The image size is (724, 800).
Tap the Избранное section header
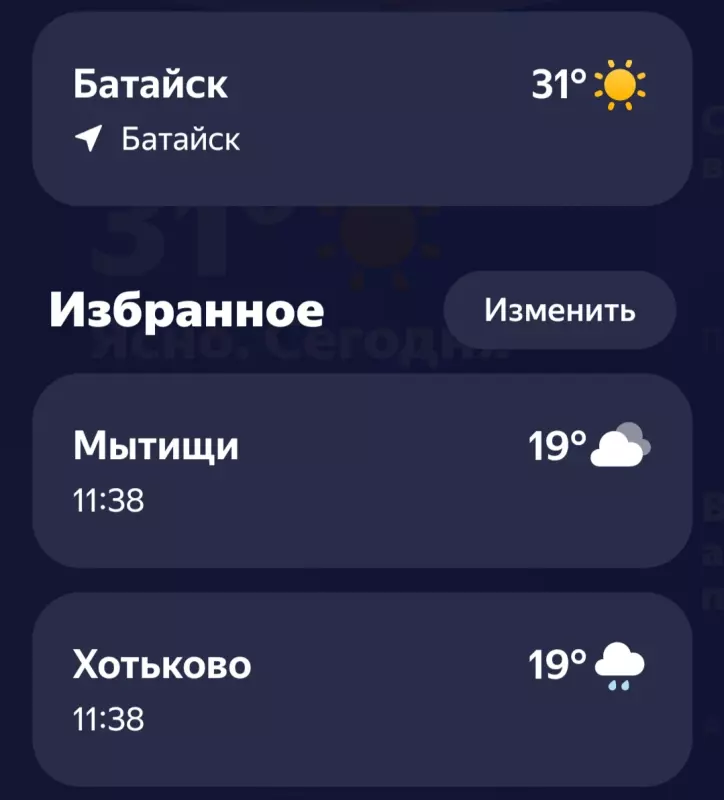tap(186, 308)
